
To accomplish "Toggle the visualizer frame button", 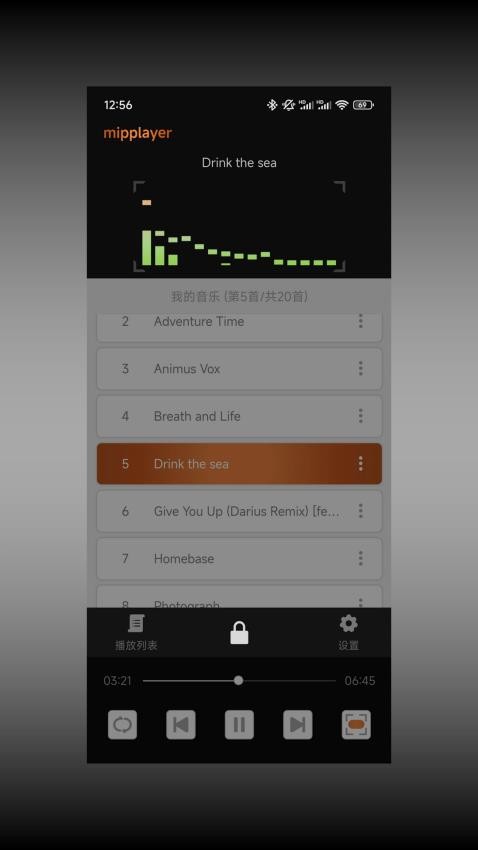I will [356, 725].
